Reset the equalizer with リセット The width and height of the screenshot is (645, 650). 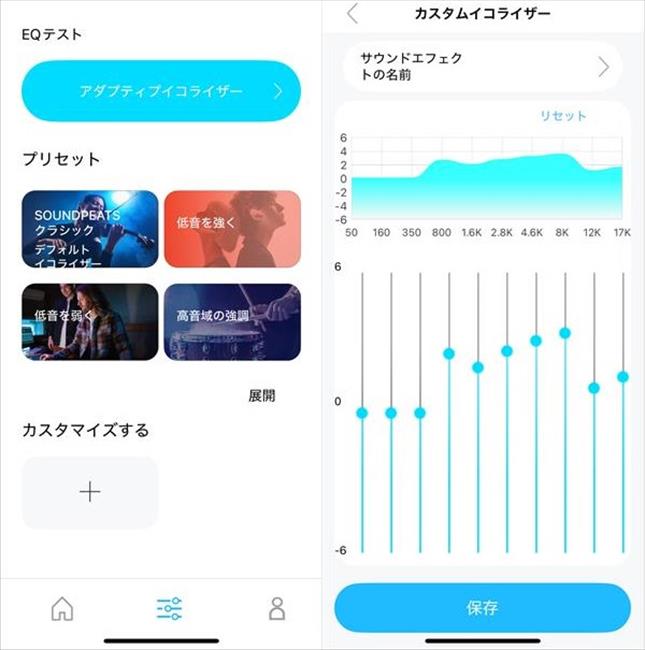563,116
